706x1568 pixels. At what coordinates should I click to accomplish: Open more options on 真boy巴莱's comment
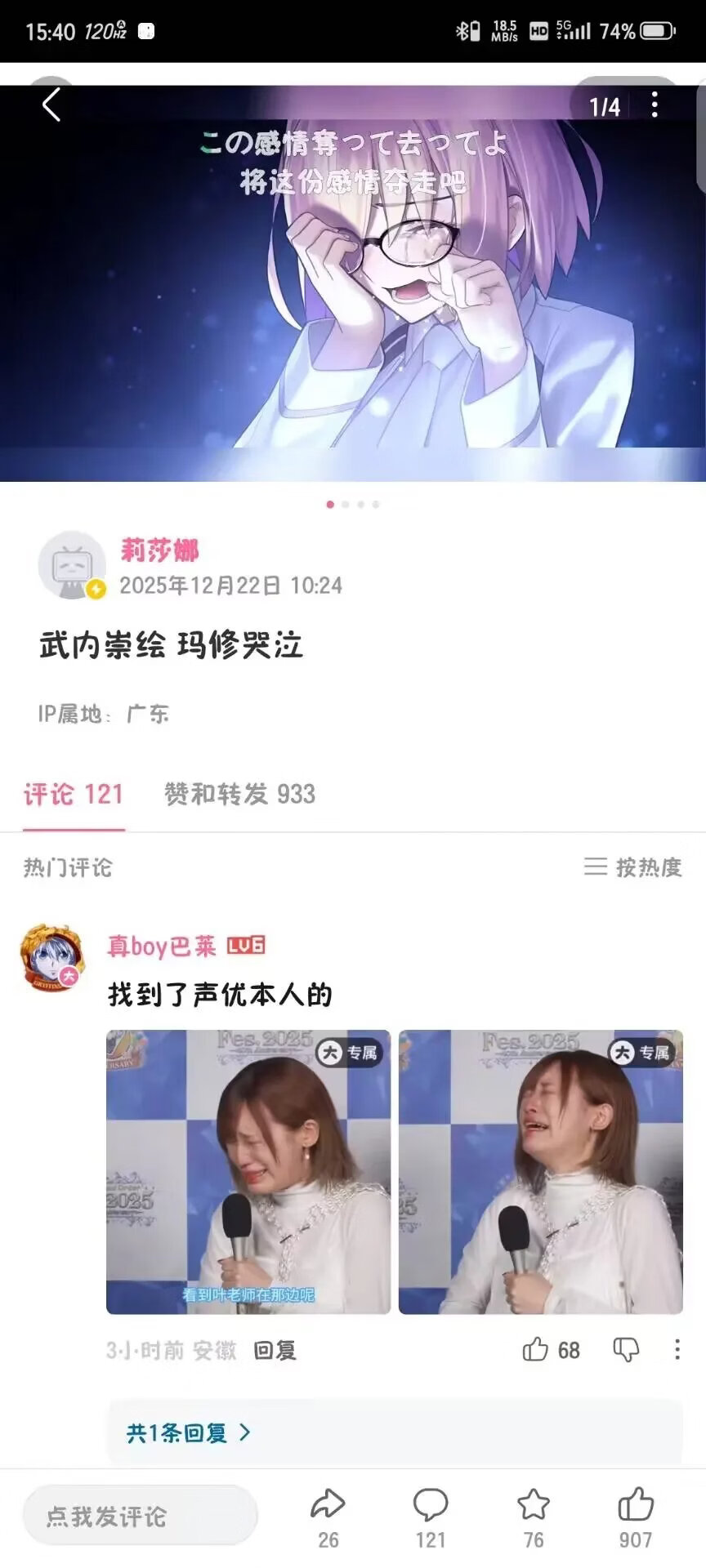(677, 1350)
